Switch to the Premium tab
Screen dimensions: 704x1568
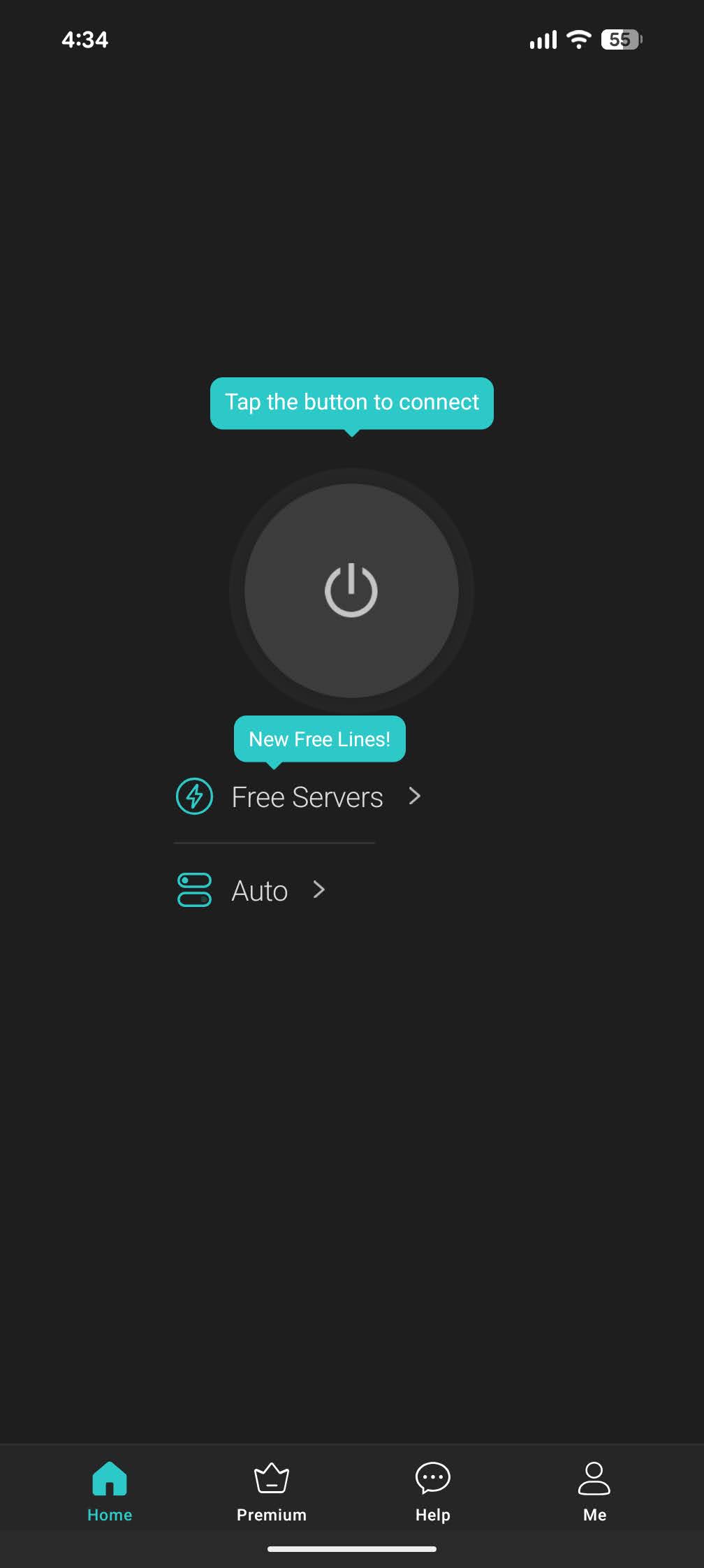pyautogui.click(x=271, y=1492)
